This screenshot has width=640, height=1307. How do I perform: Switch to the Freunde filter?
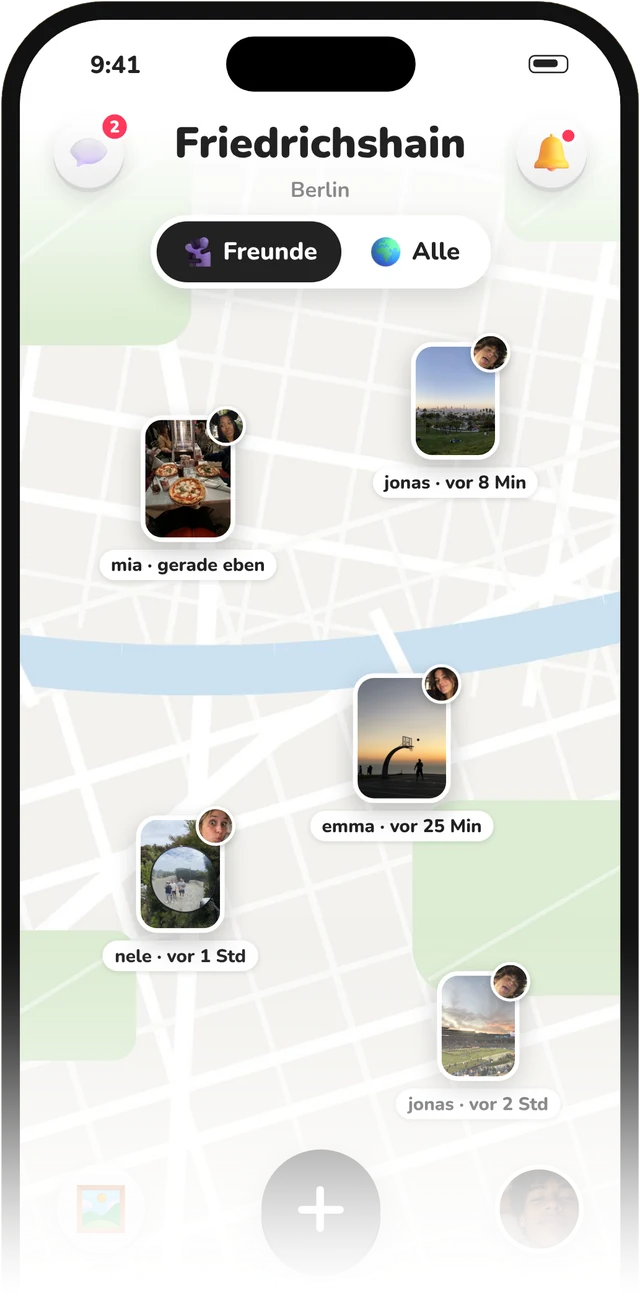click(249, 252)
